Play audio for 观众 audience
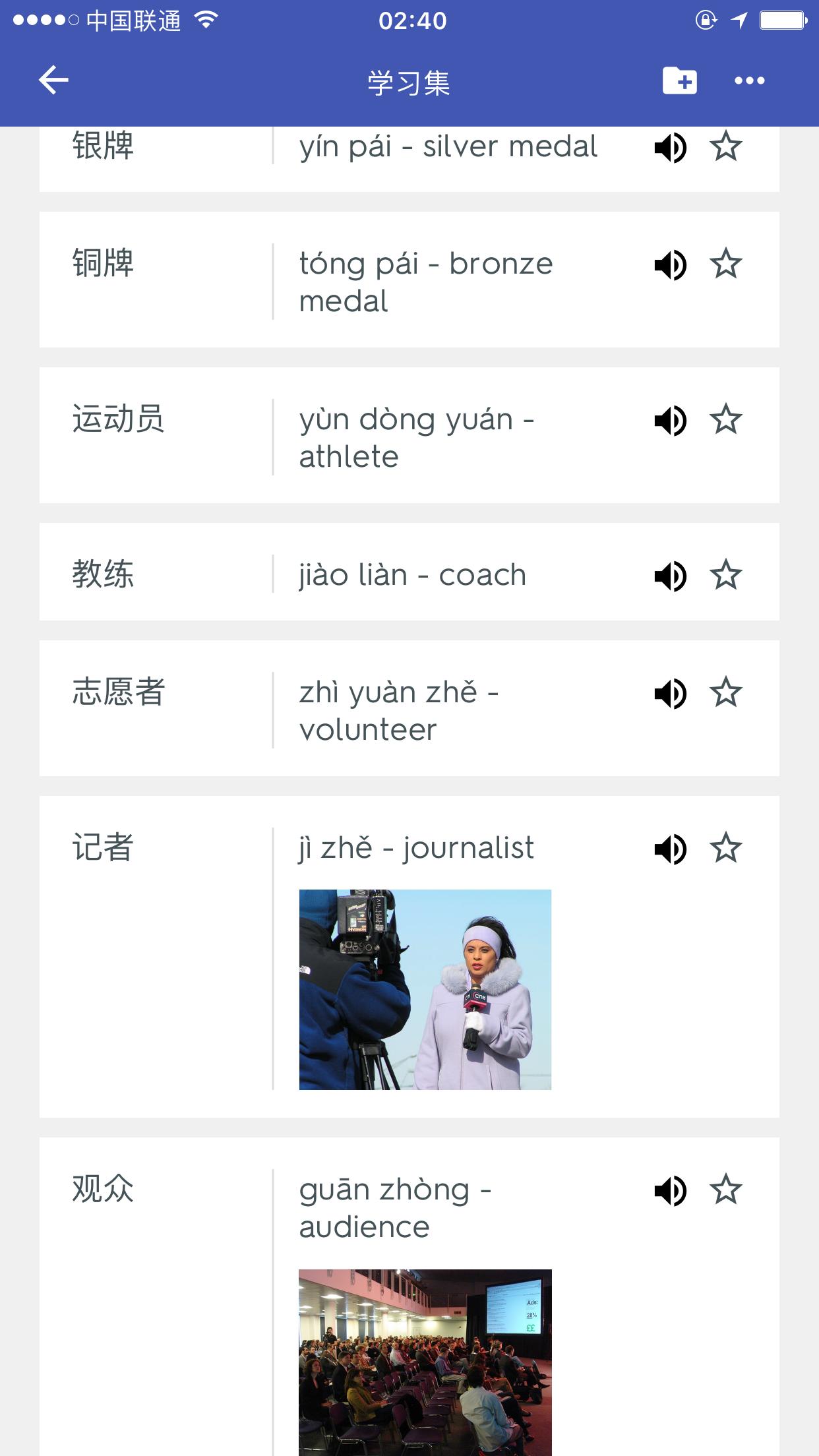Screen dimensions: 819x1456 [671, 1191]
